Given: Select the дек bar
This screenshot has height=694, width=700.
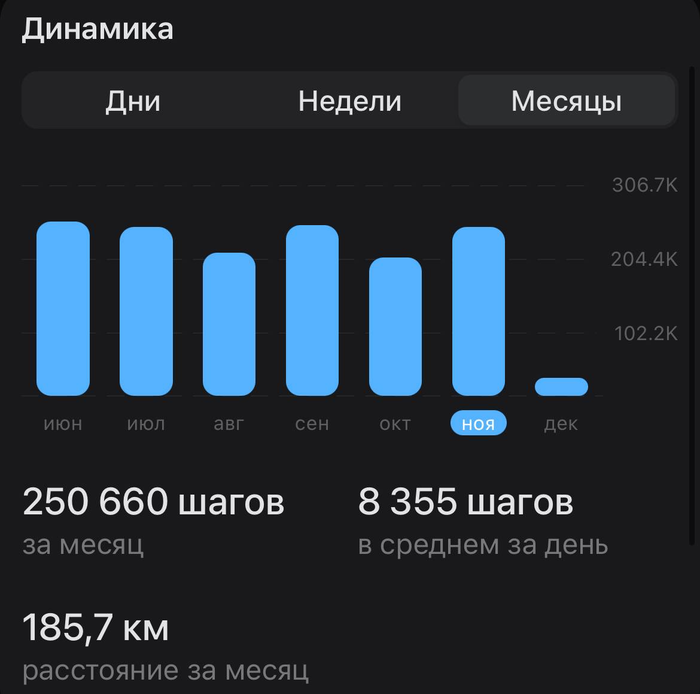Looking at the screenshot, I should (561, 387).
